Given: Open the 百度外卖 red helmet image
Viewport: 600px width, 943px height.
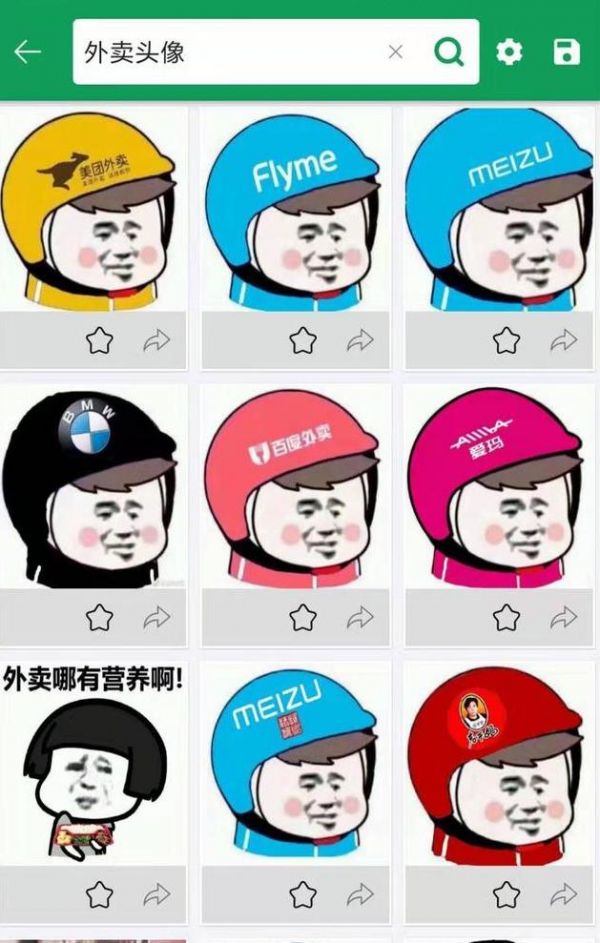Looking at the screenshot, I should [296, 487].
